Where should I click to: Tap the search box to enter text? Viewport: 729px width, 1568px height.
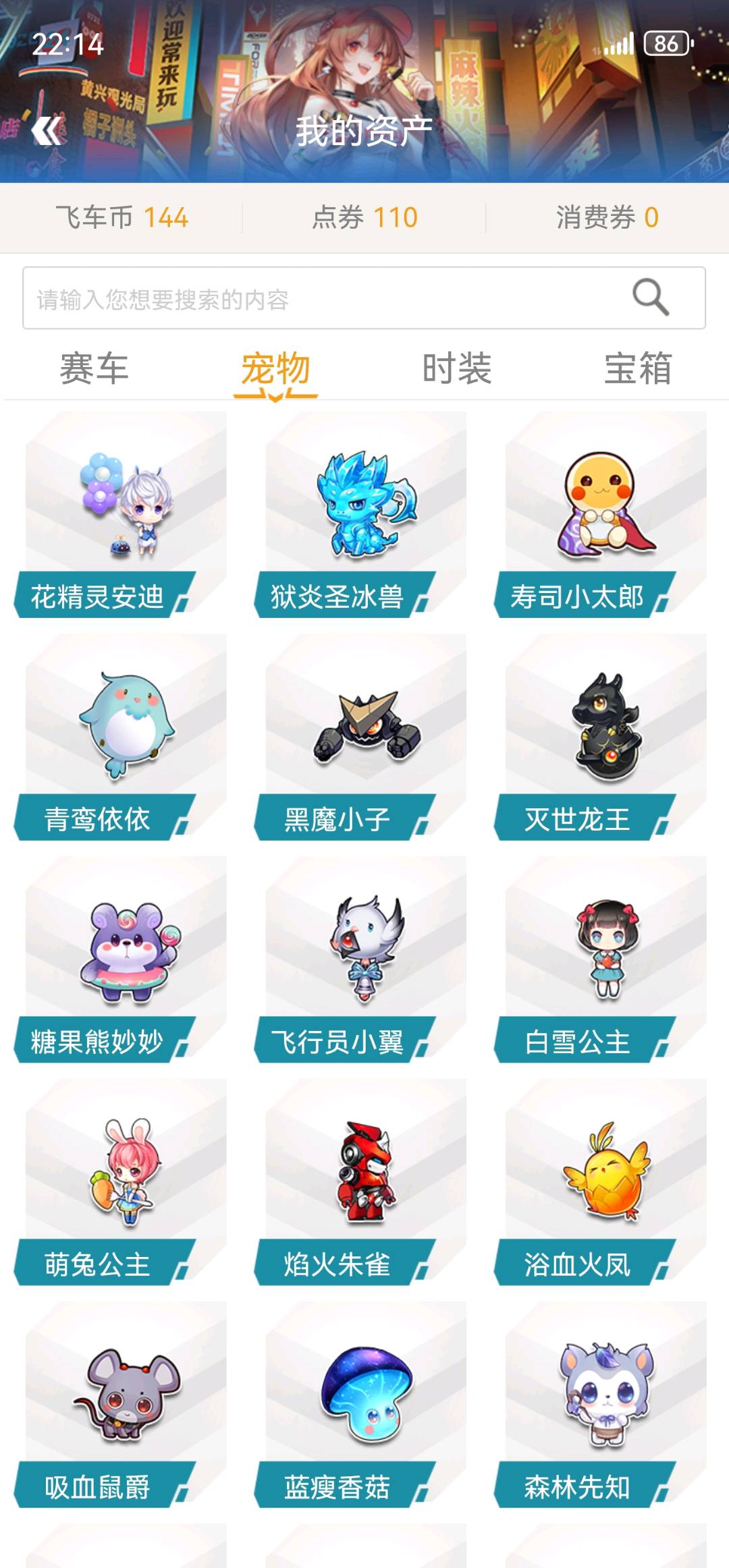point(324,298)
